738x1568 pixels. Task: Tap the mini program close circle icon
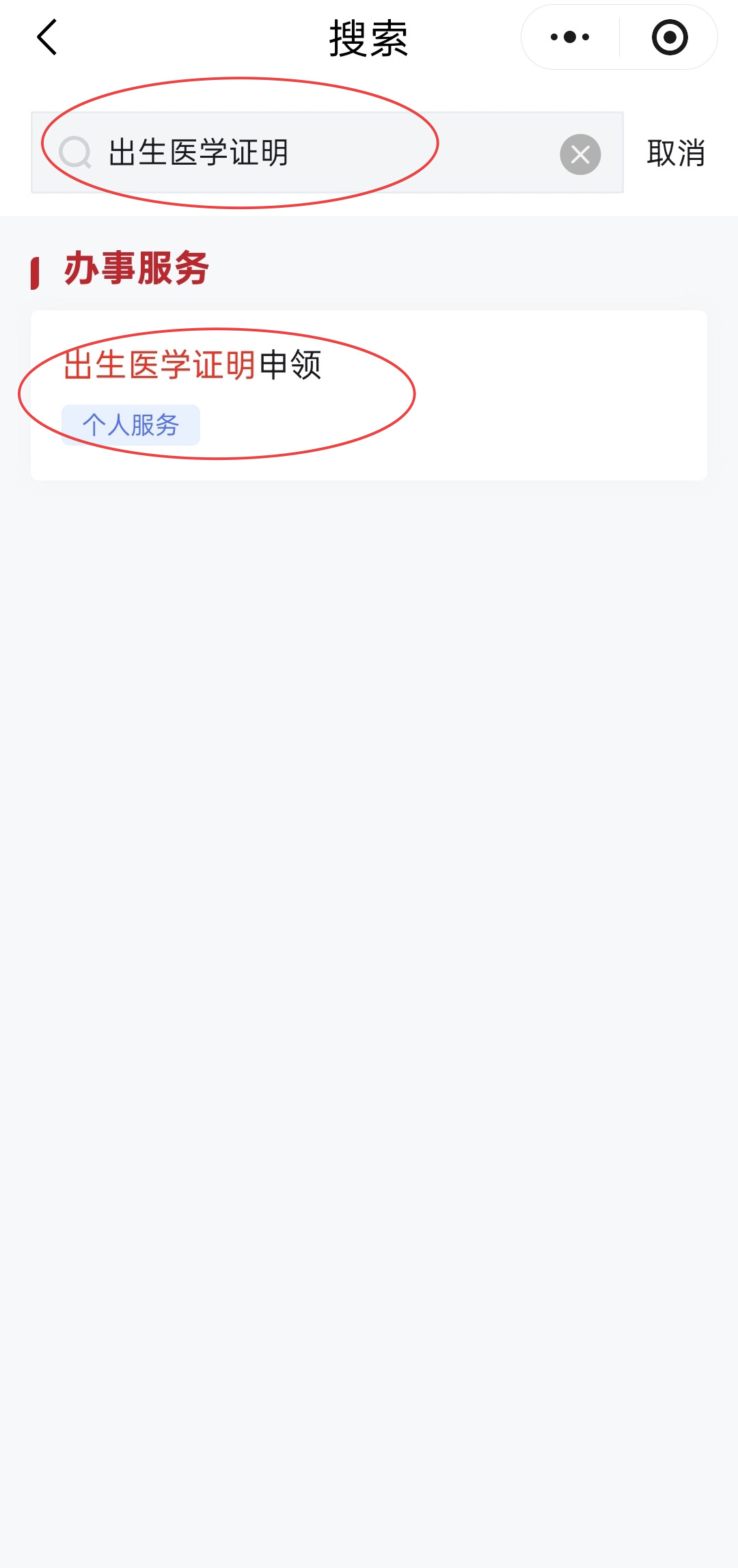click(668, 38)
